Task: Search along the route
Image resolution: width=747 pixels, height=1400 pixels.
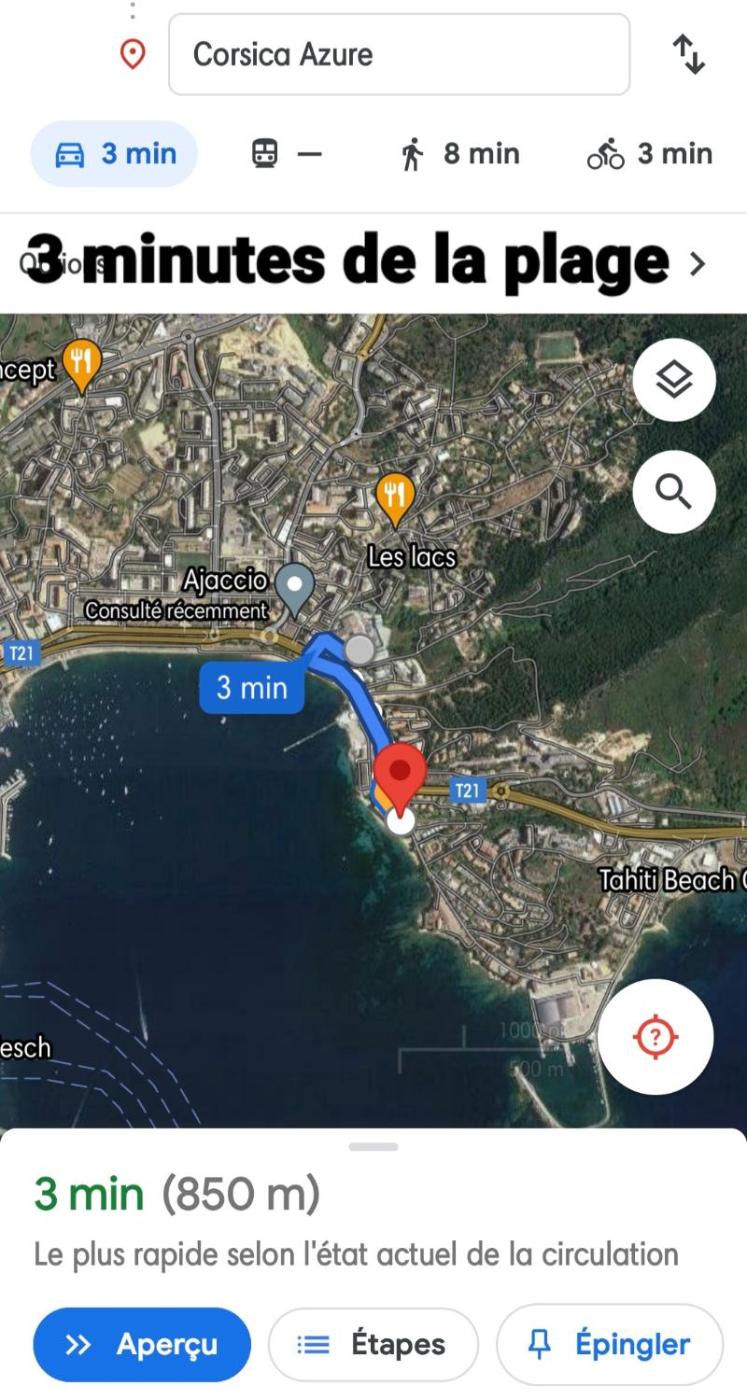Action: click(674, 492)
